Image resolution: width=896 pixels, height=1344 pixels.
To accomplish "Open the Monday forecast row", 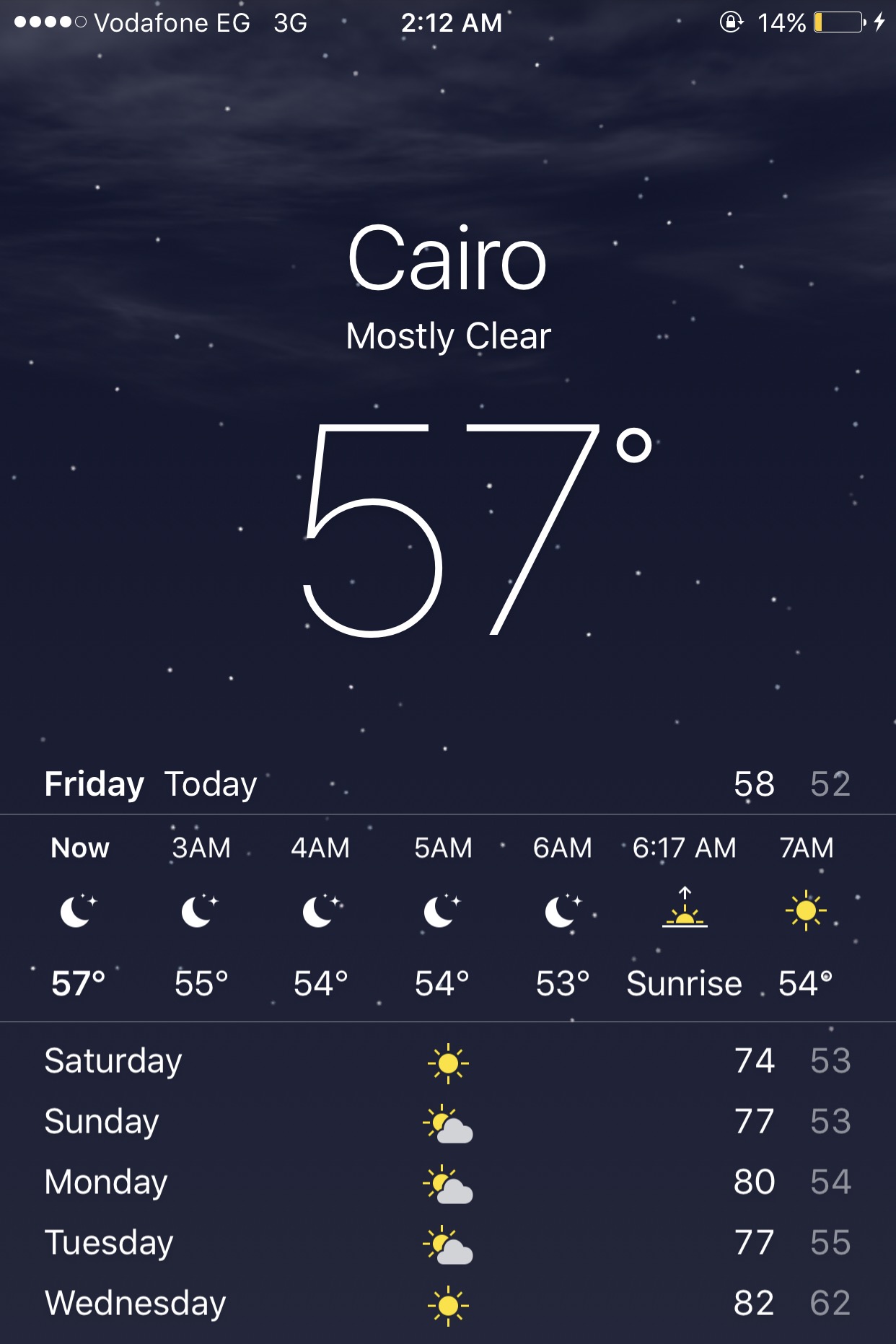I will point(447,1182).
